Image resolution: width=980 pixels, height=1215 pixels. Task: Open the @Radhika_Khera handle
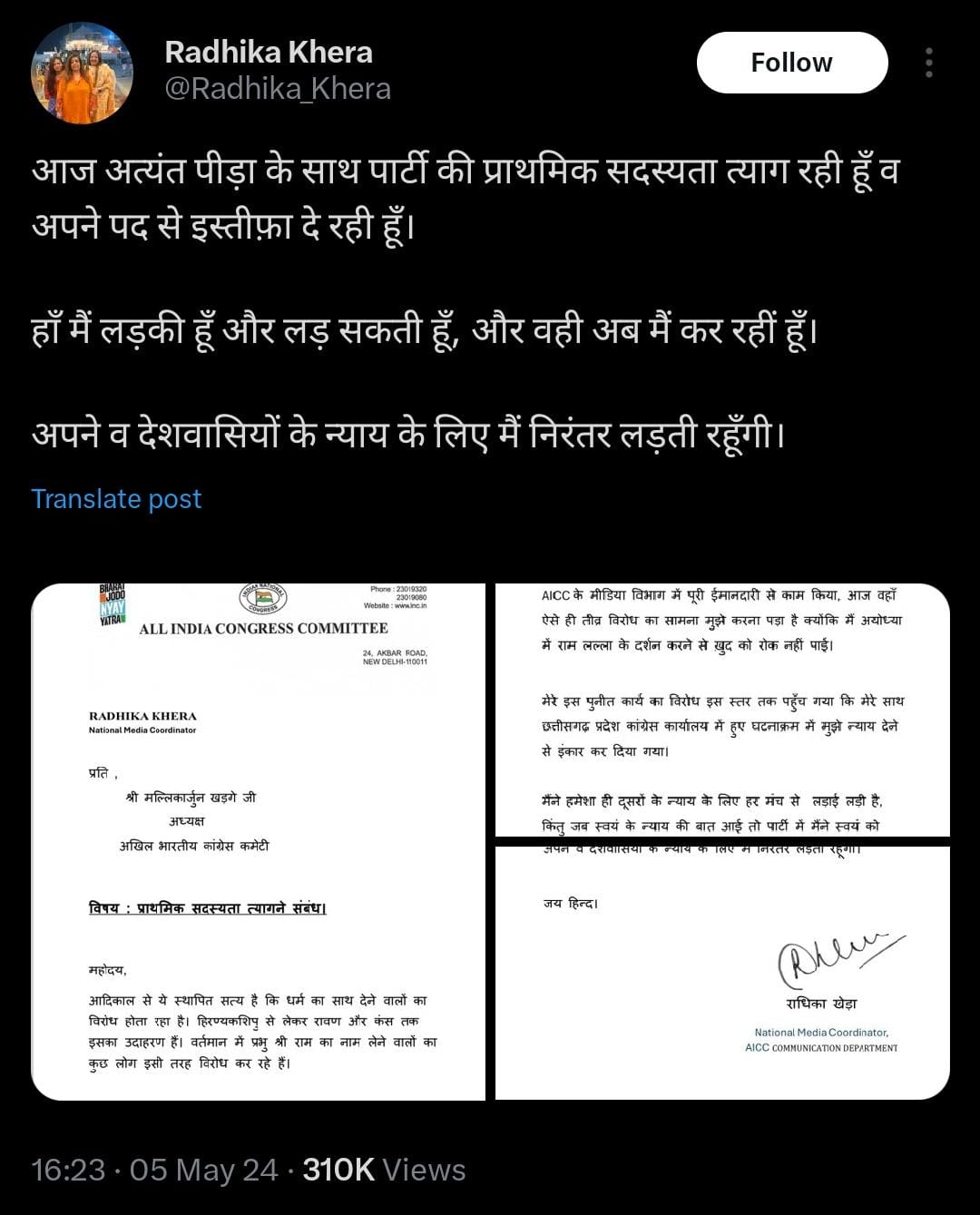pos(278,89)
